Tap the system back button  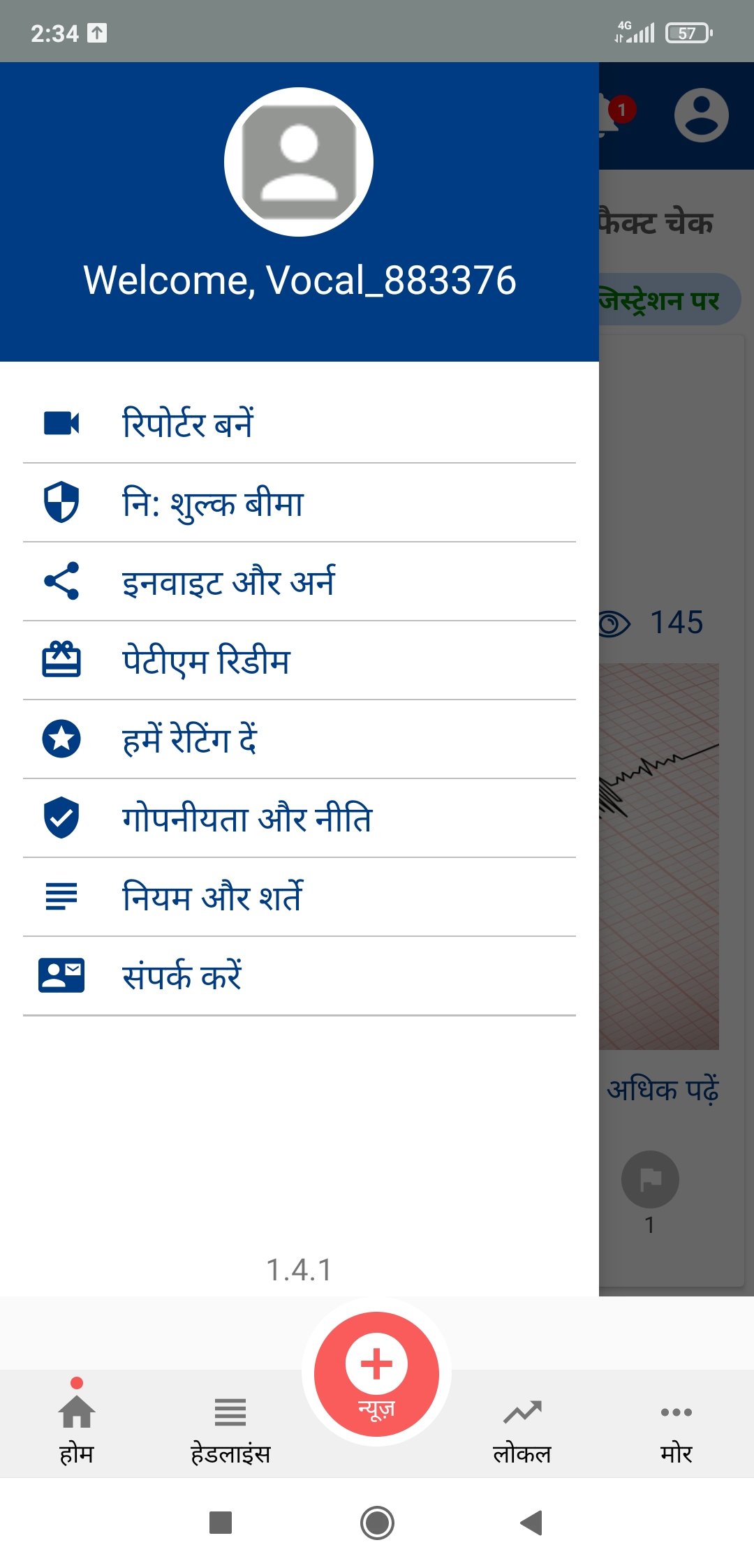click(532, 1523)
